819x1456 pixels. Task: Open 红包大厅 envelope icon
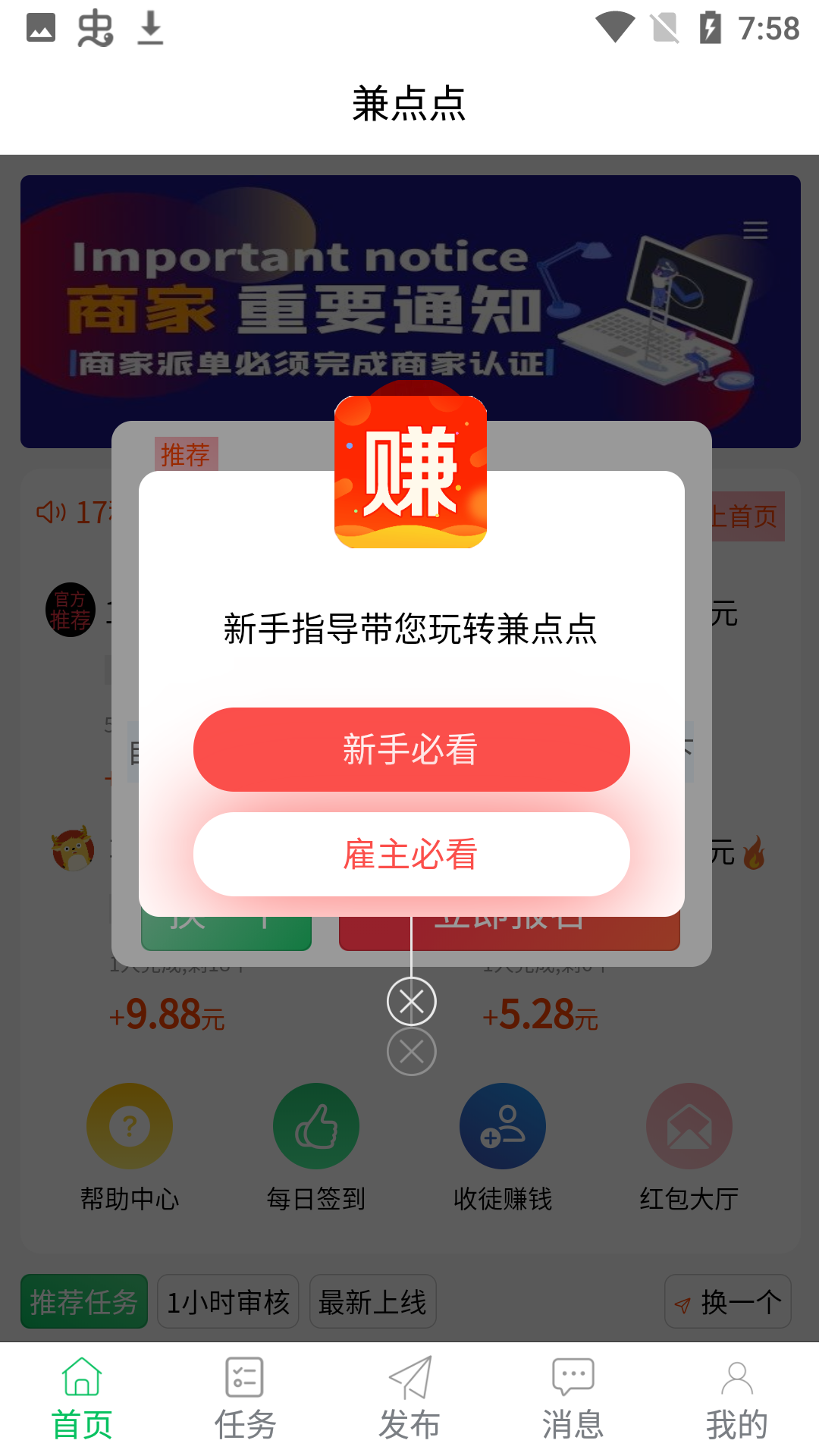689,1125
